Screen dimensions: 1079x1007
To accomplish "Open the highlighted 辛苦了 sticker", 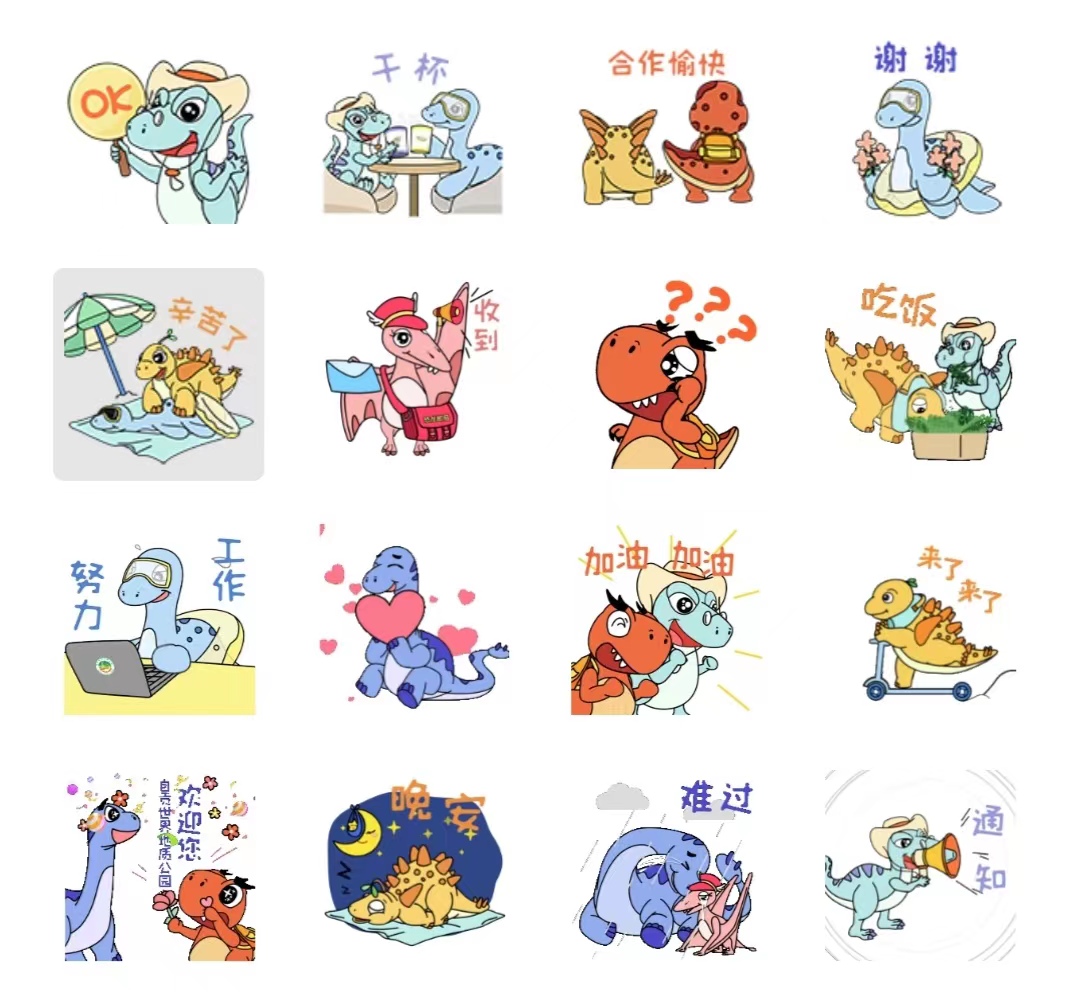I will point(158,374).
